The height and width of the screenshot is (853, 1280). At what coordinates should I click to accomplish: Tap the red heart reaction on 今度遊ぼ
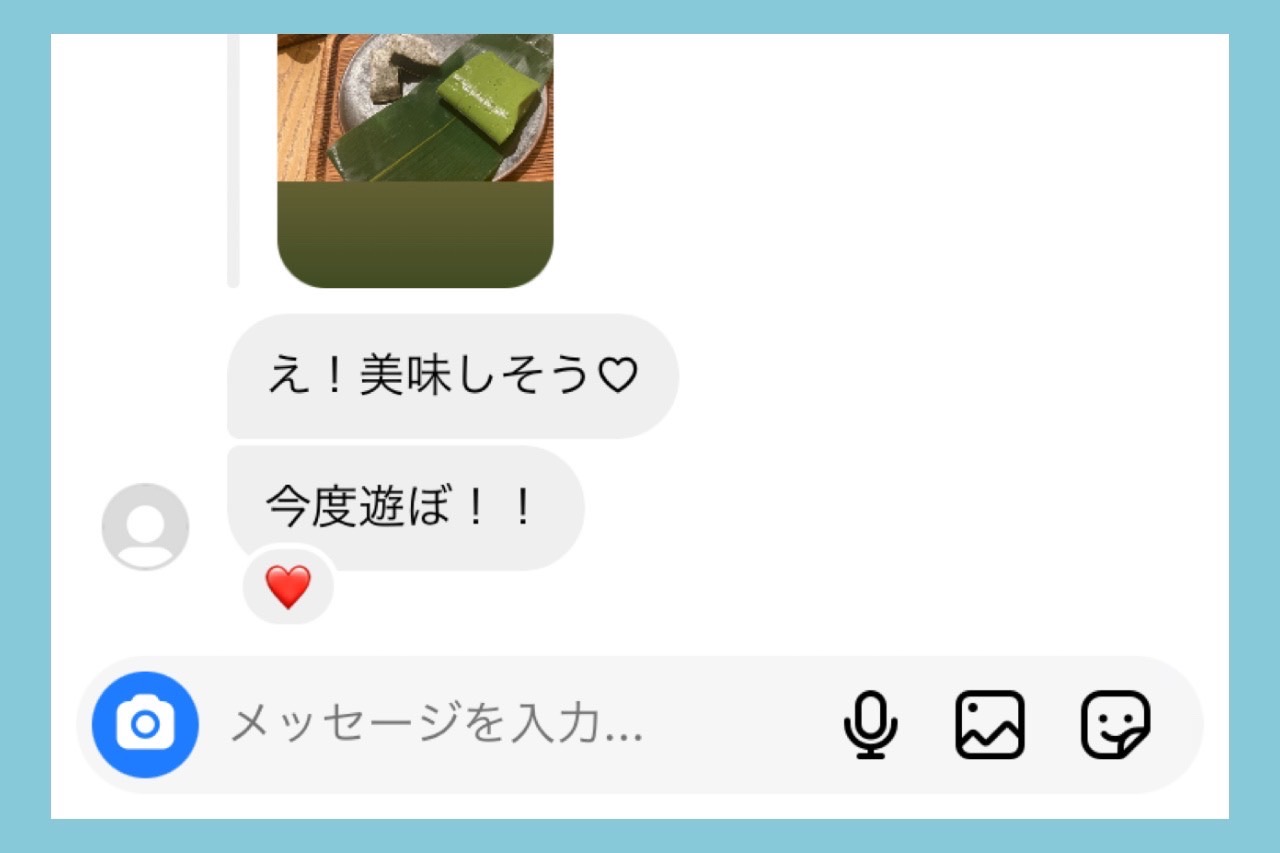pyautogui.click(x=289, y=587)
